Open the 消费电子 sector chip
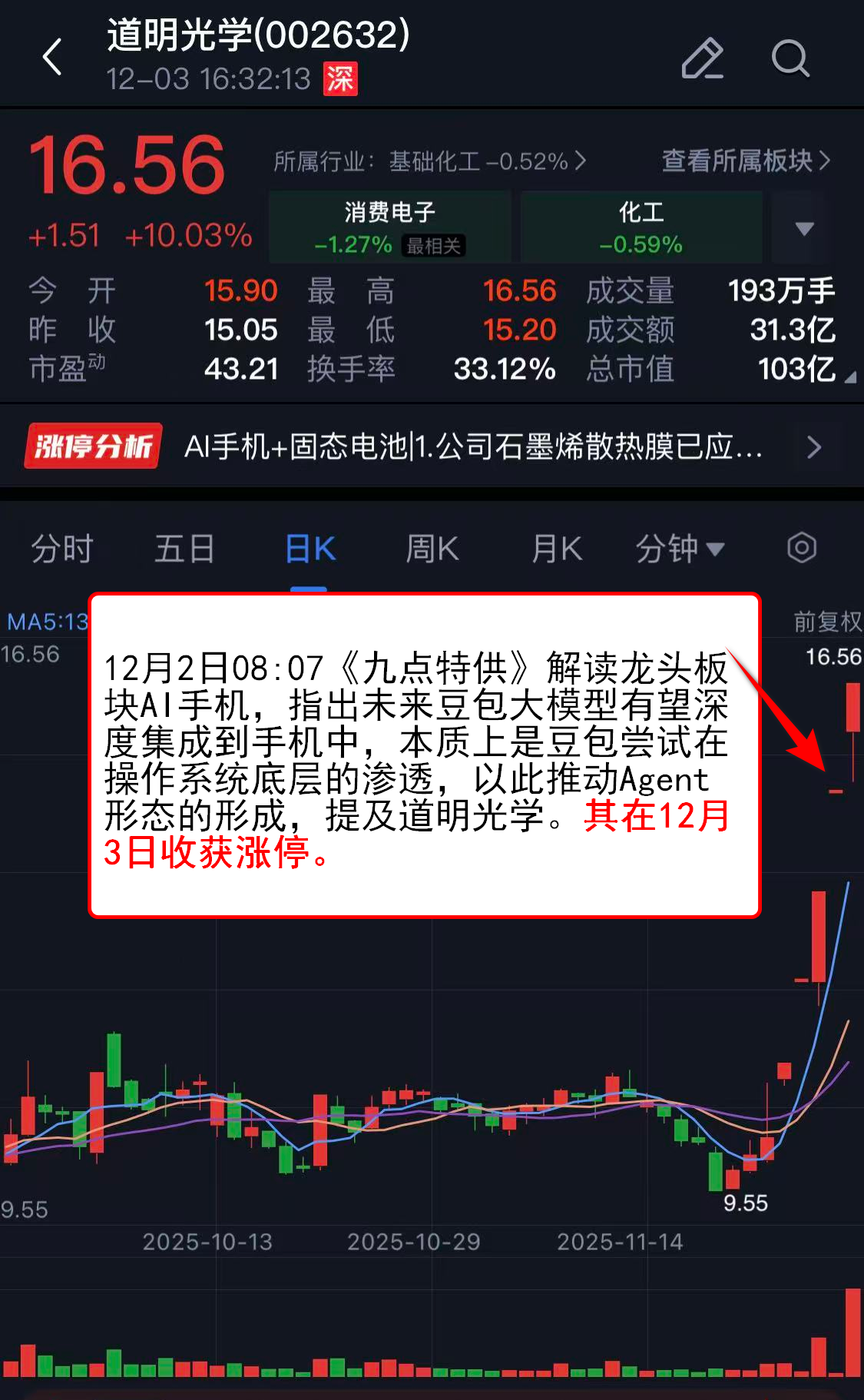The image size is (864, 1400). (389, 227)
